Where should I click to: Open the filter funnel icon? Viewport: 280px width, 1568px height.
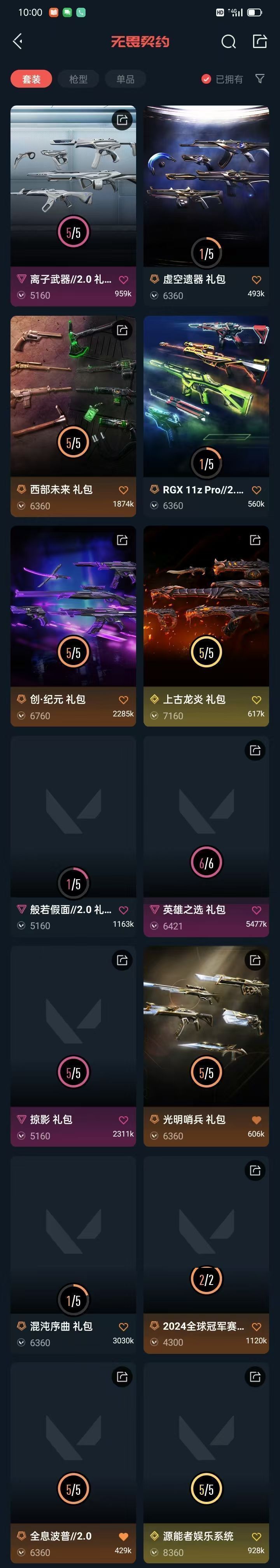click(x=260, y=79)
